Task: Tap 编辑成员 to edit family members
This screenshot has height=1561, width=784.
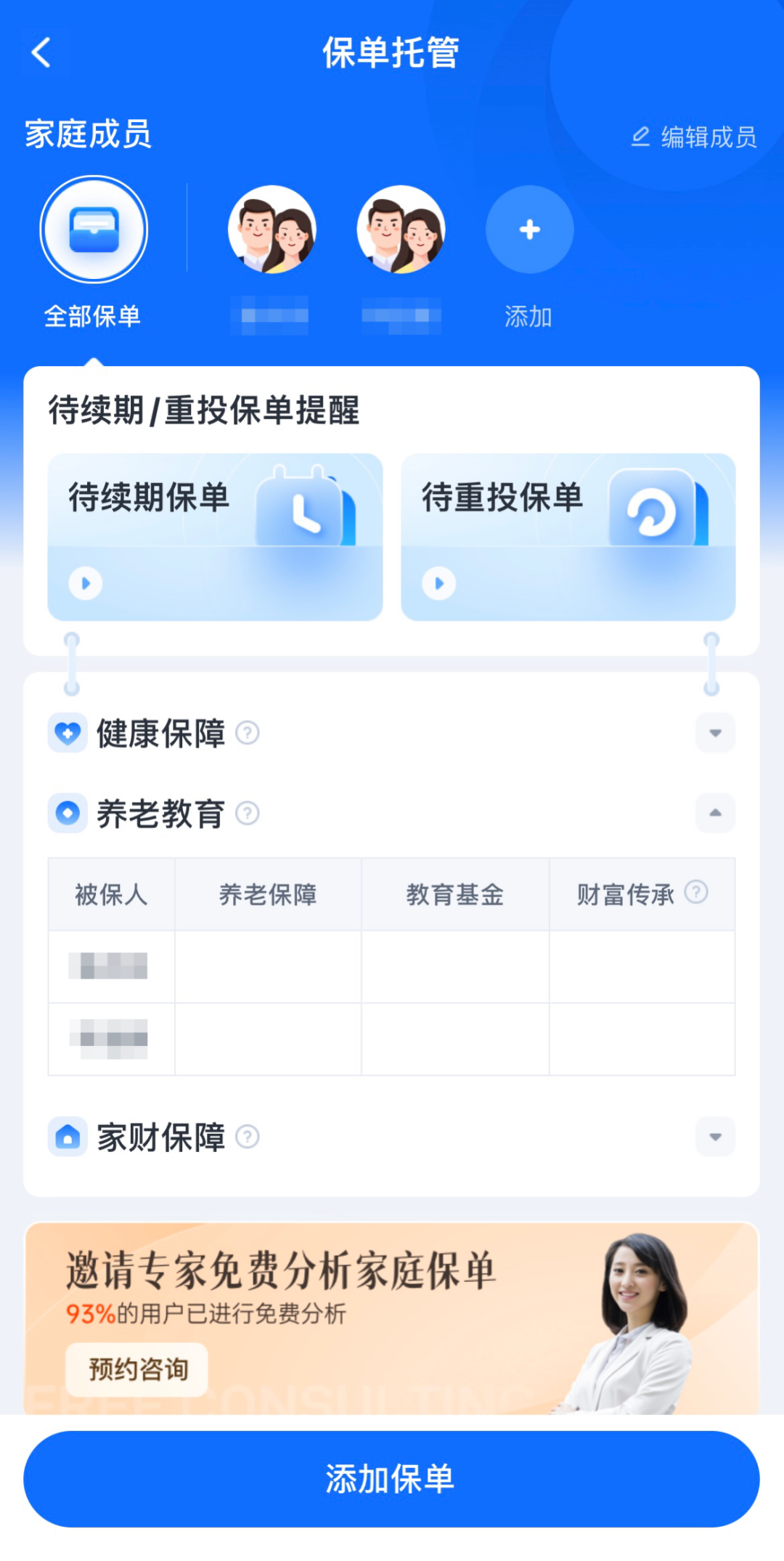Action: [694, 137]
